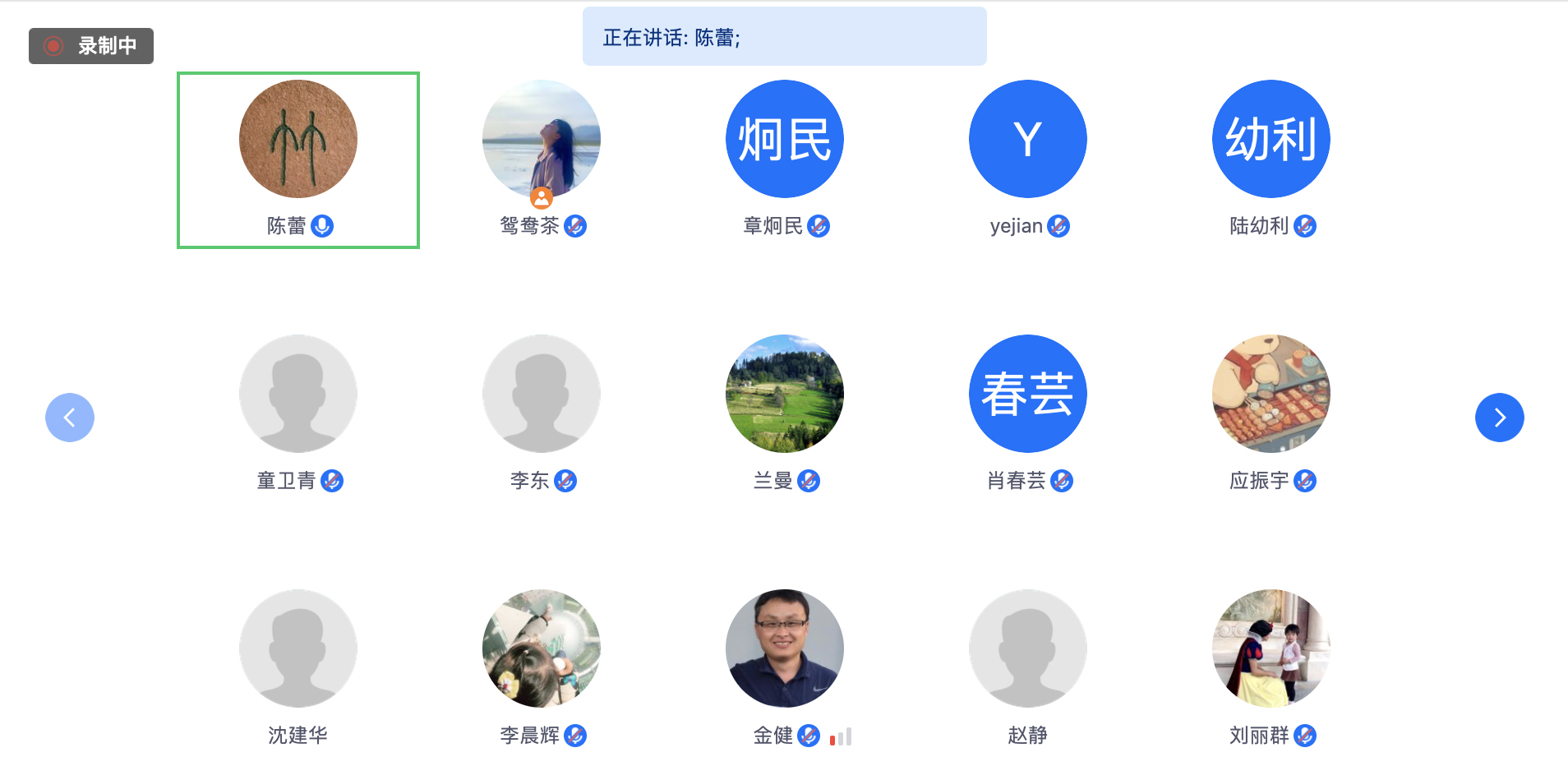1568x780 pixels.
Task: Open participant 赵静's tile
Action: click(x=1028, y=648)
